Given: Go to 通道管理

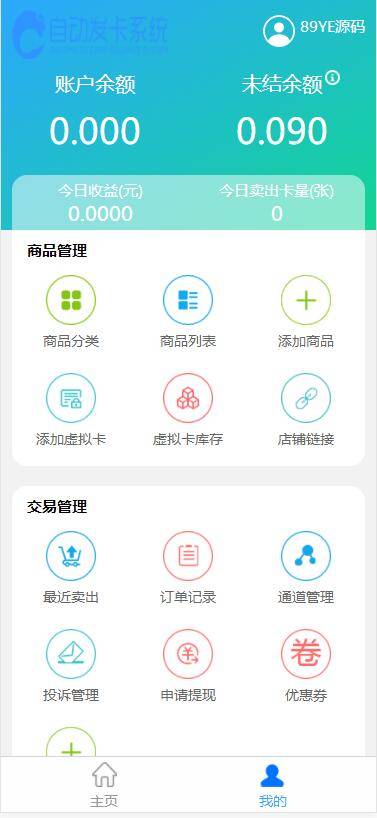Looking at the screenshot, I should (306, 568).
